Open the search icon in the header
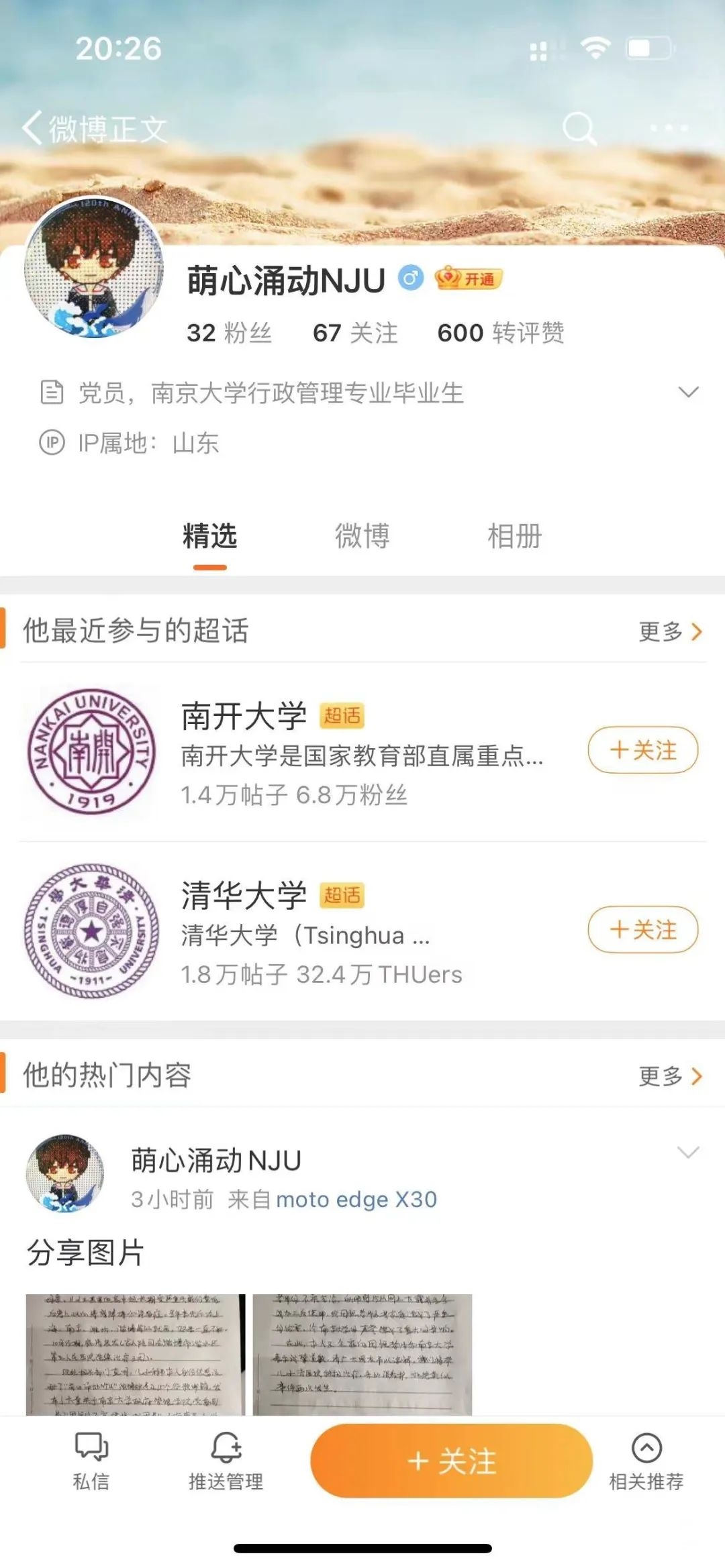The height and width of the screenshot is (1568, 725). pyautogui.click(x=579, y=128)
